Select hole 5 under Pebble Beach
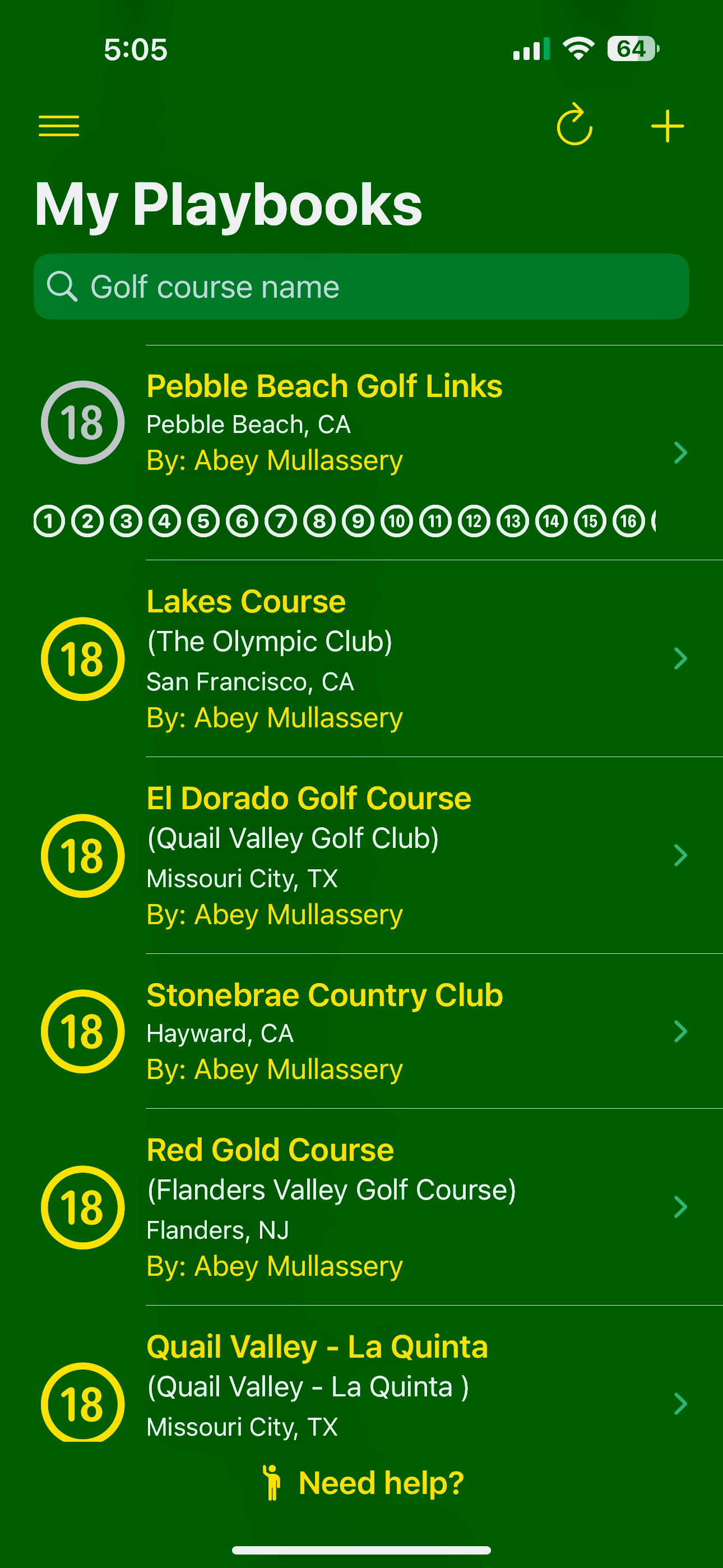Viewport: 723px width, 1568px height. [x=203, y=521]
